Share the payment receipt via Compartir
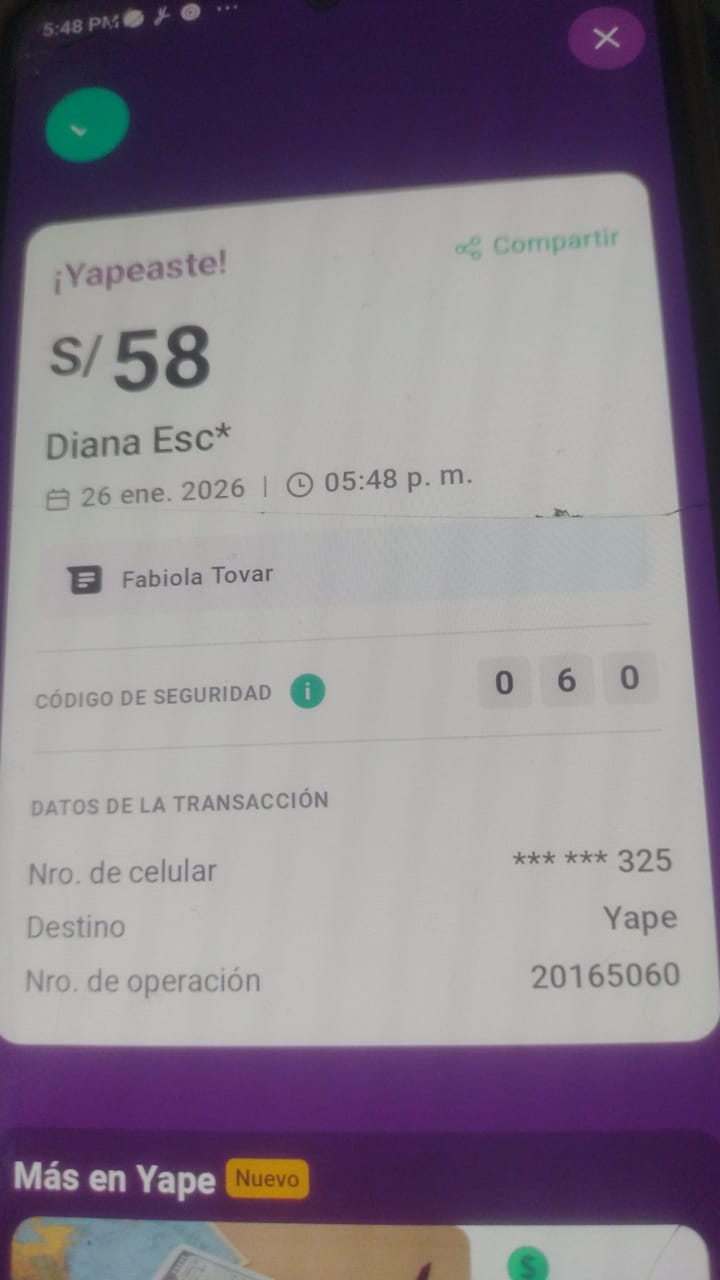The height and width of the screenshot is (1280, 720). tap(538, 244)
